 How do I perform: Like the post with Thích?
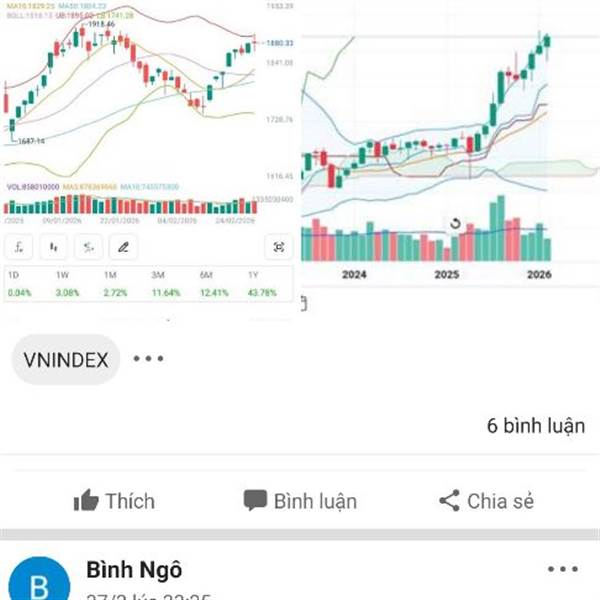pyautogui.click(x=114, y=501)
